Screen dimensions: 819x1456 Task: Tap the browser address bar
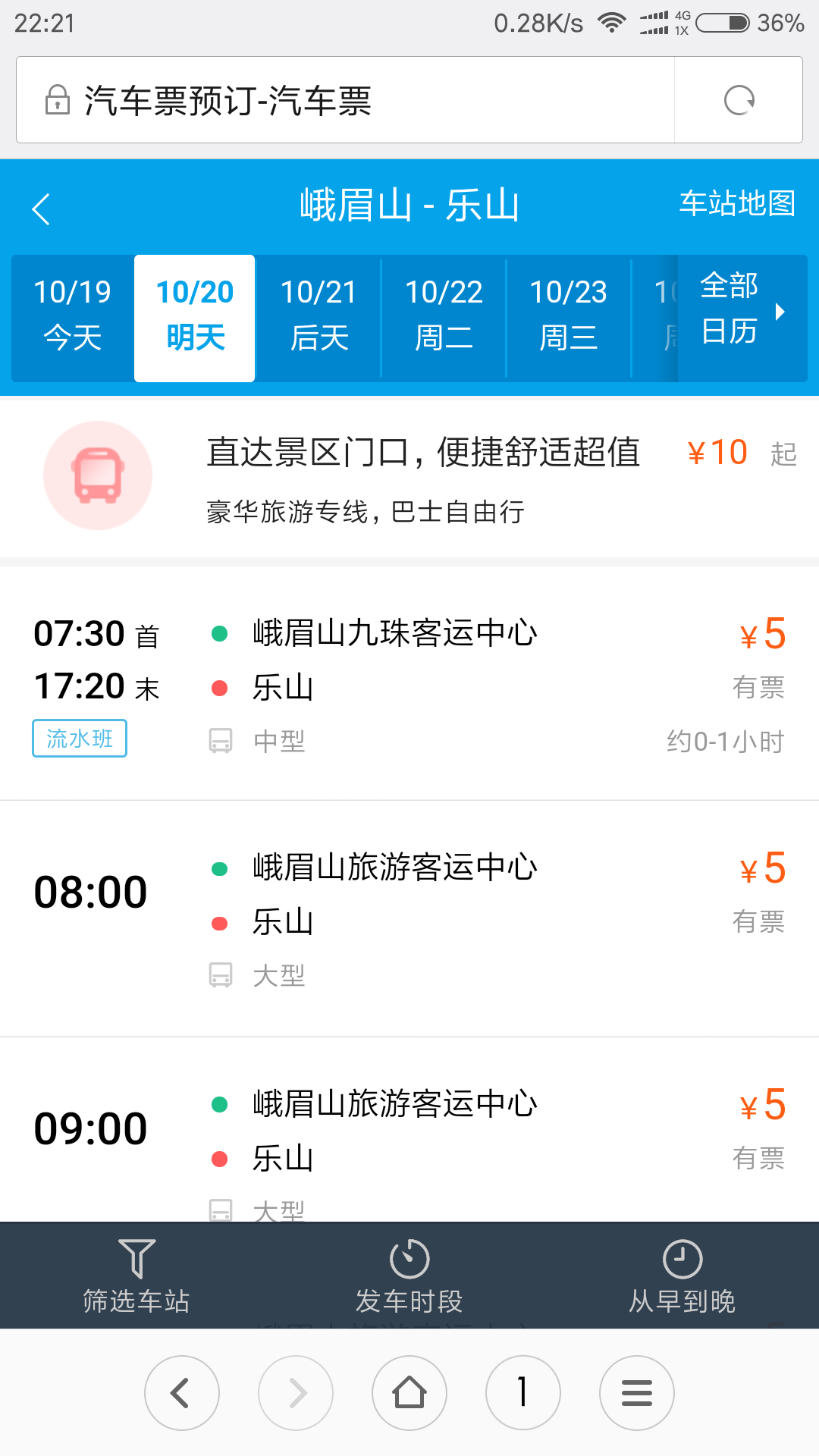tap(345, 100)
